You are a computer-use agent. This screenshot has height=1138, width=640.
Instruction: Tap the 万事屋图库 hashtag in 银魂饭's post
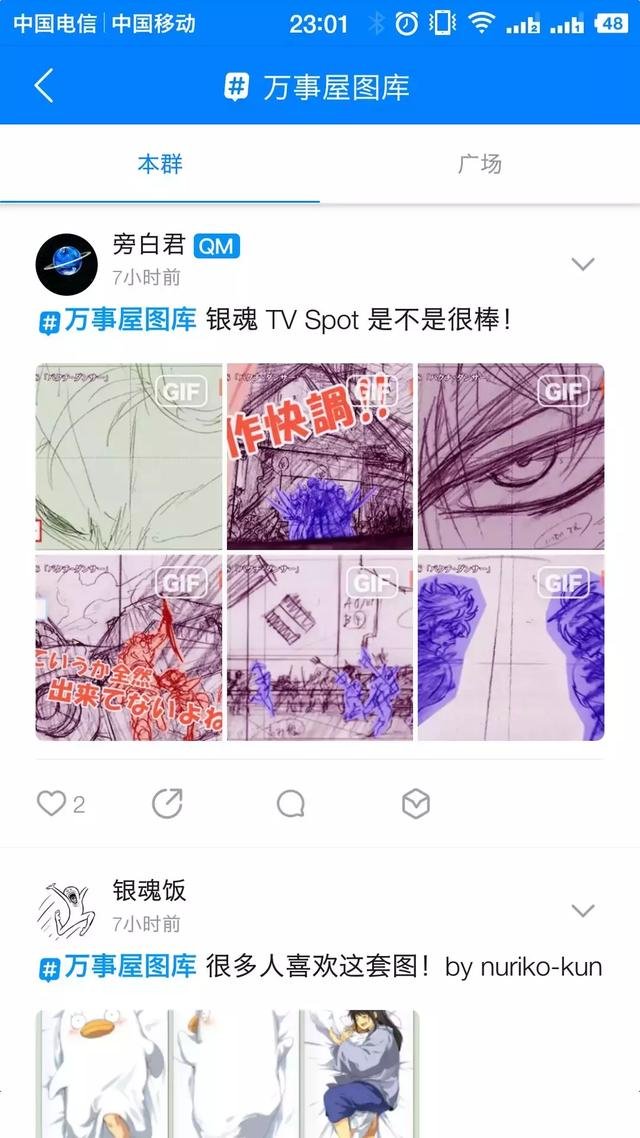pos(117,967)
